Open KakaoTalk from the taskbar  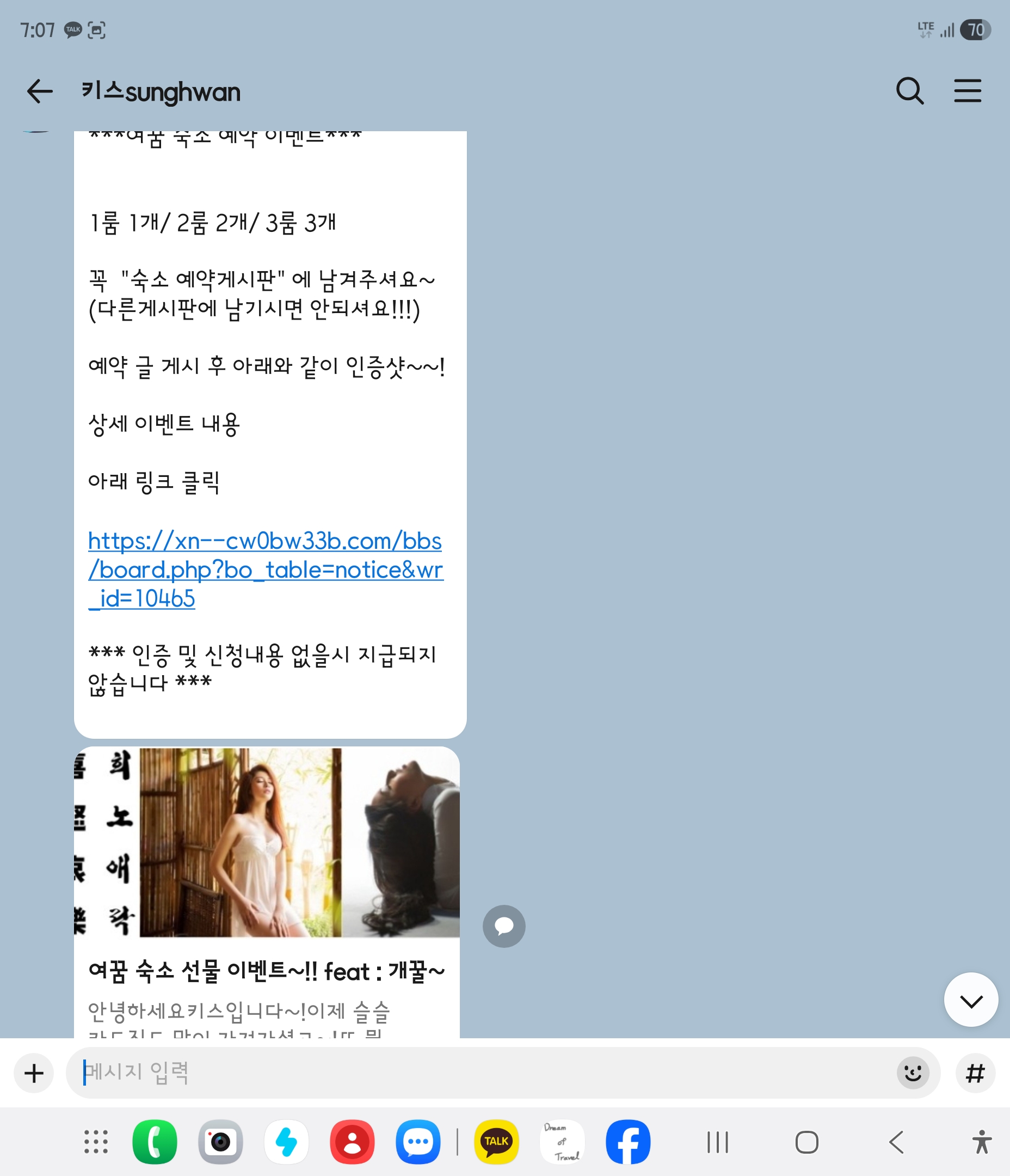tap(496, 1141)
